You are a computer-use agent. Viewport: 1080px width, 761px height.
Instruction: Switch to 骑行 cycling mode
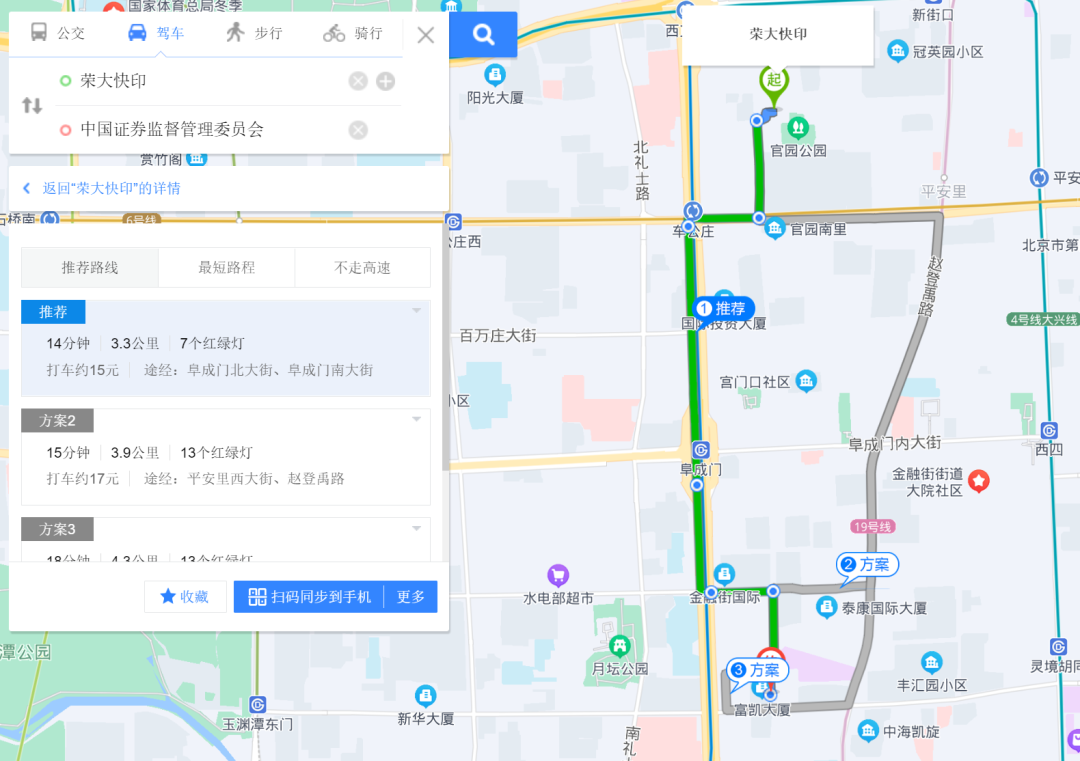click(x=353, y=33)
